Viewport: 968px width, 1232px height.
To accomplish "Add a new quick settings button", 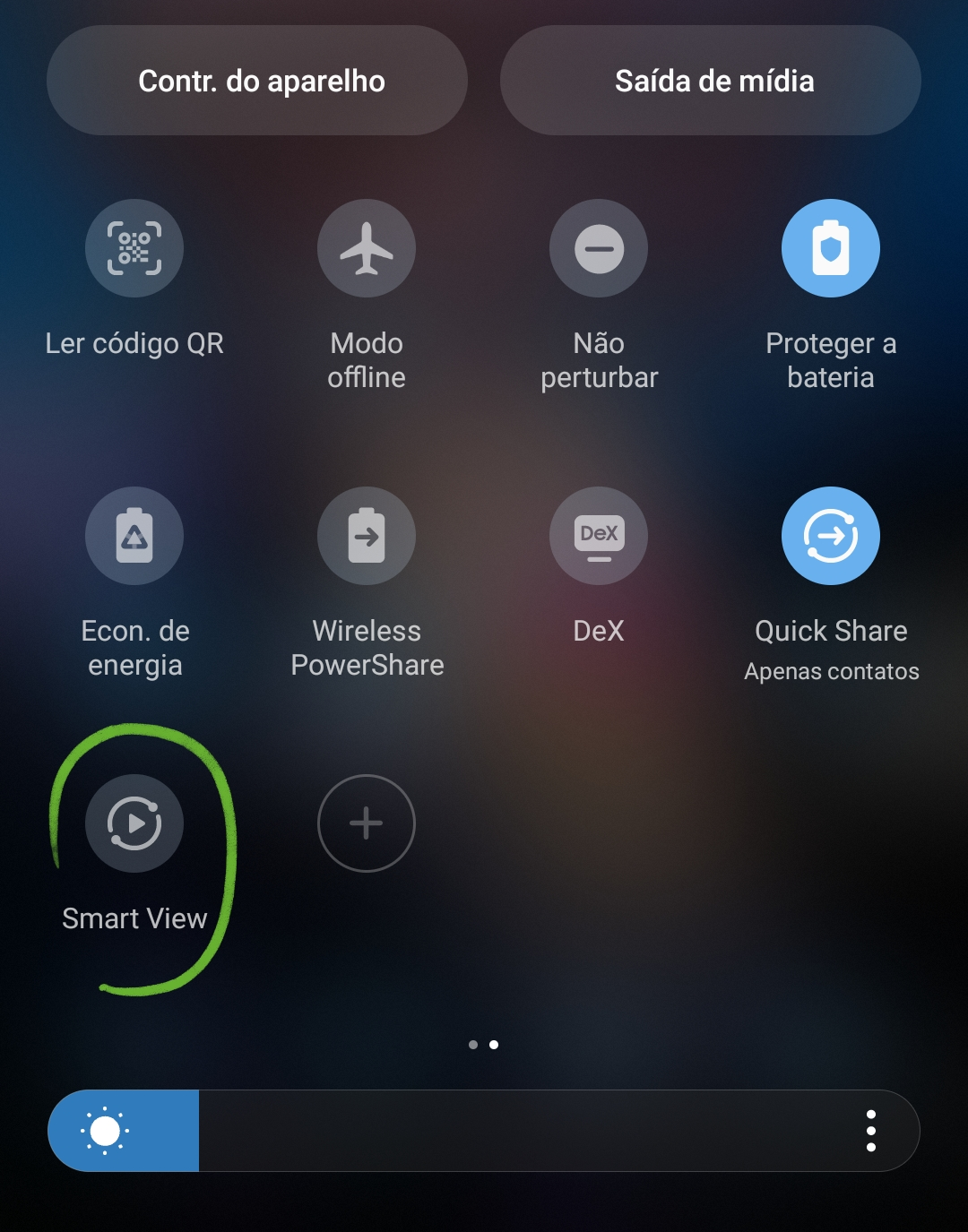I will click(367, 823).
